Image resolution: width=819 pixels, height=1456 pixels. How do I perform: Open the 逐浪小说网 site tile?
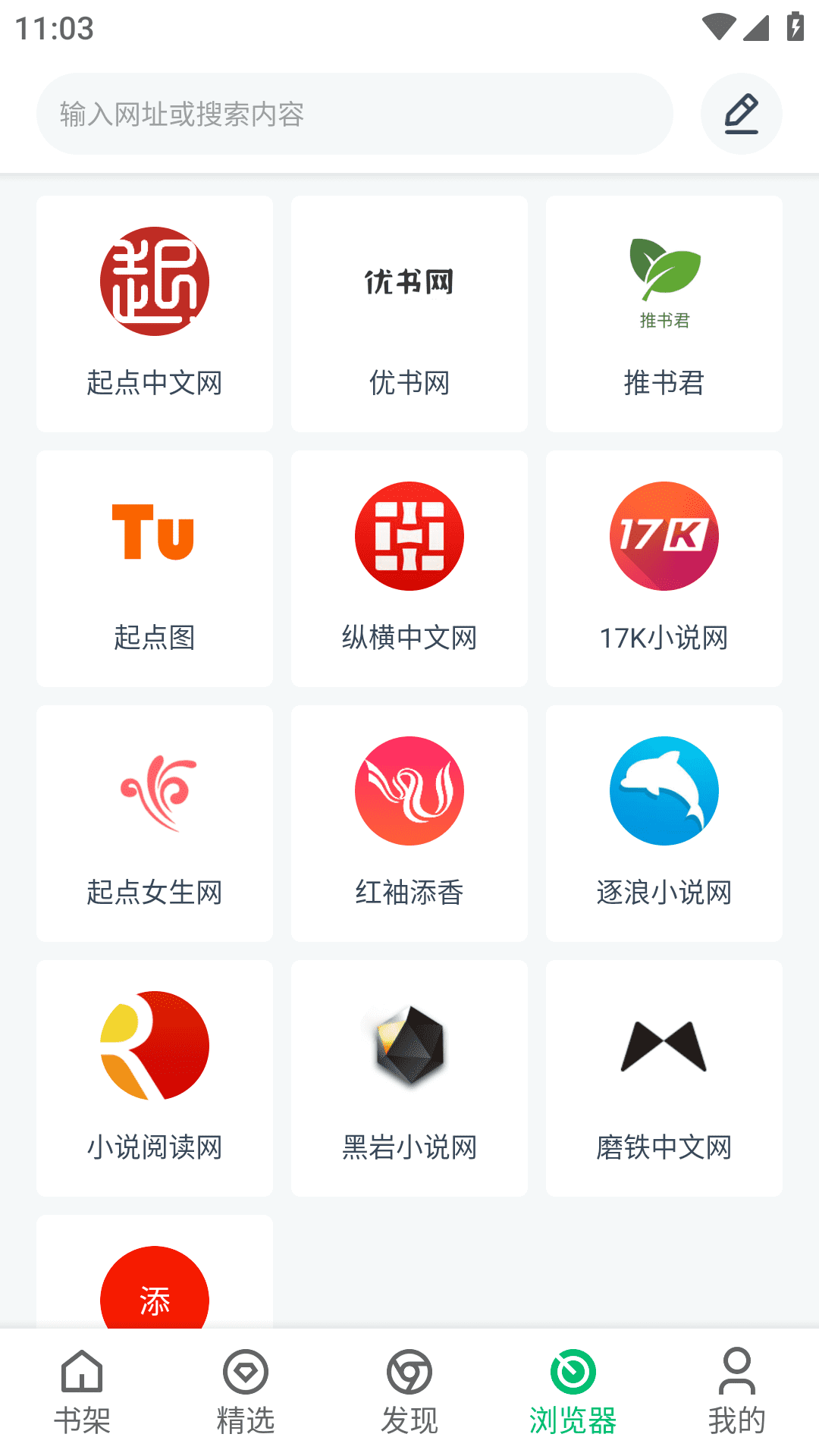coord(664,824)
